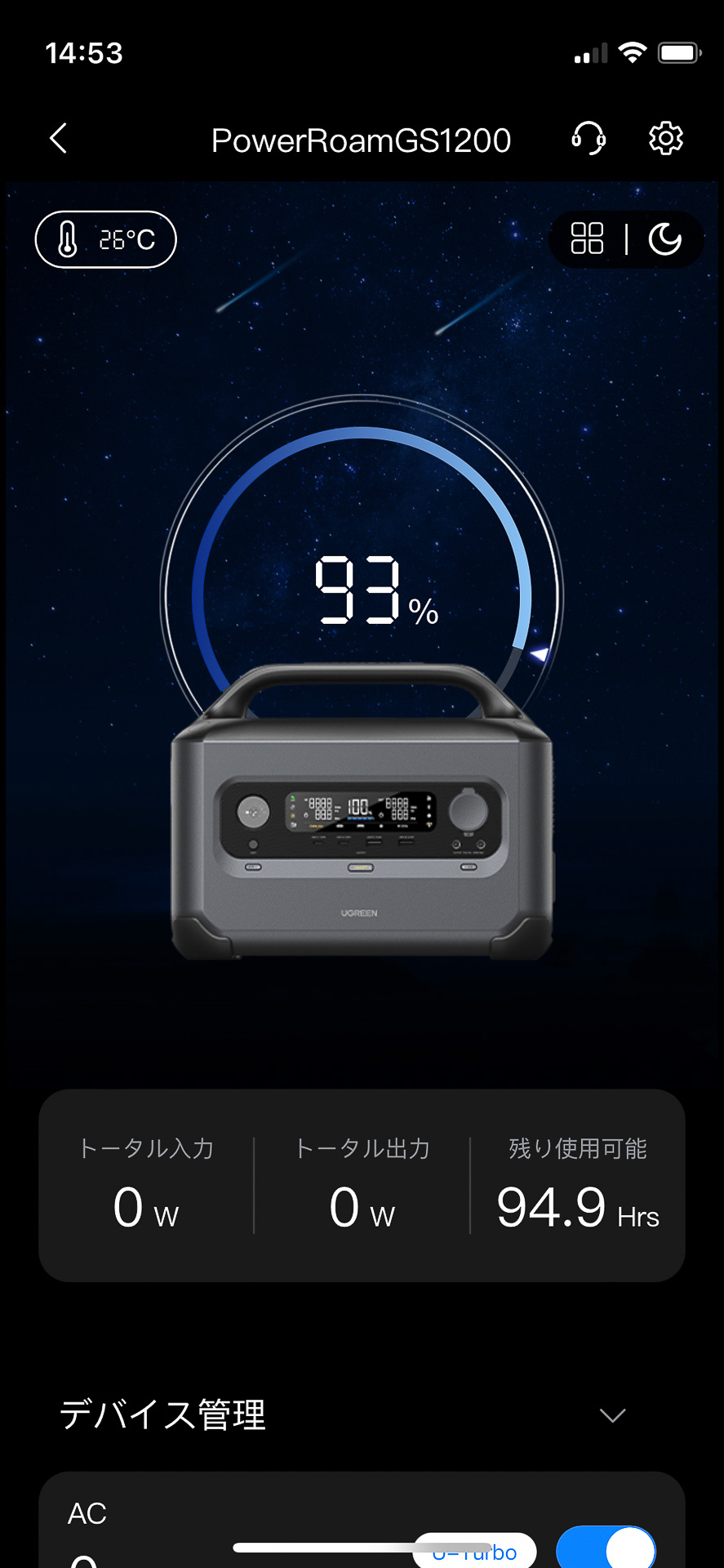Open customer support via the headset icon
724x1568 pixels.
589,138
